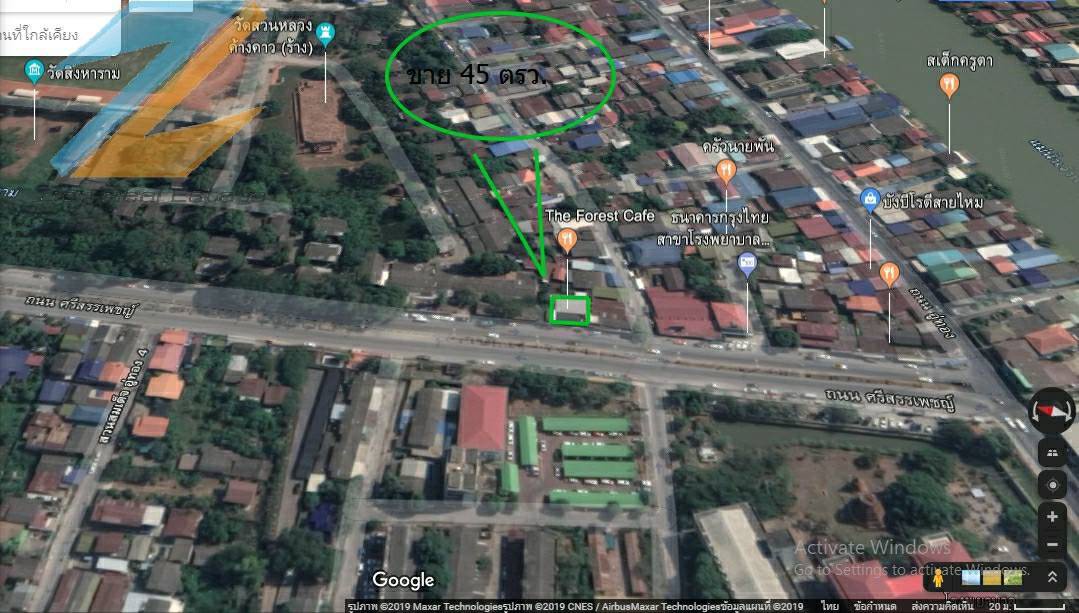The height and width of the screenshot is (613, 1079).
Task: Select the Street View pegman
Action: (x=939, y=577)
